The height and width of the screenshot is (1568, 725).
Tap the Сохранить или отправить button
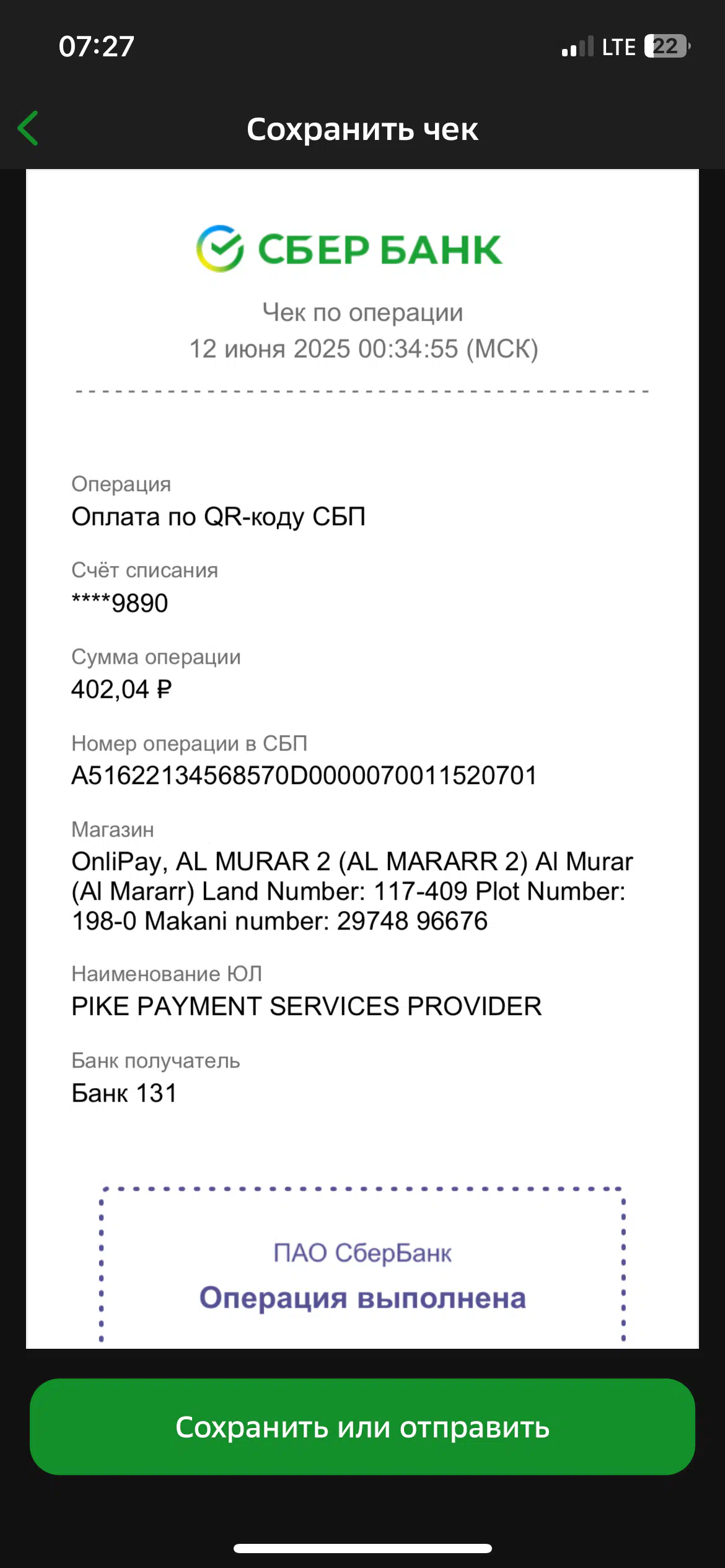tap(362, 1427)
